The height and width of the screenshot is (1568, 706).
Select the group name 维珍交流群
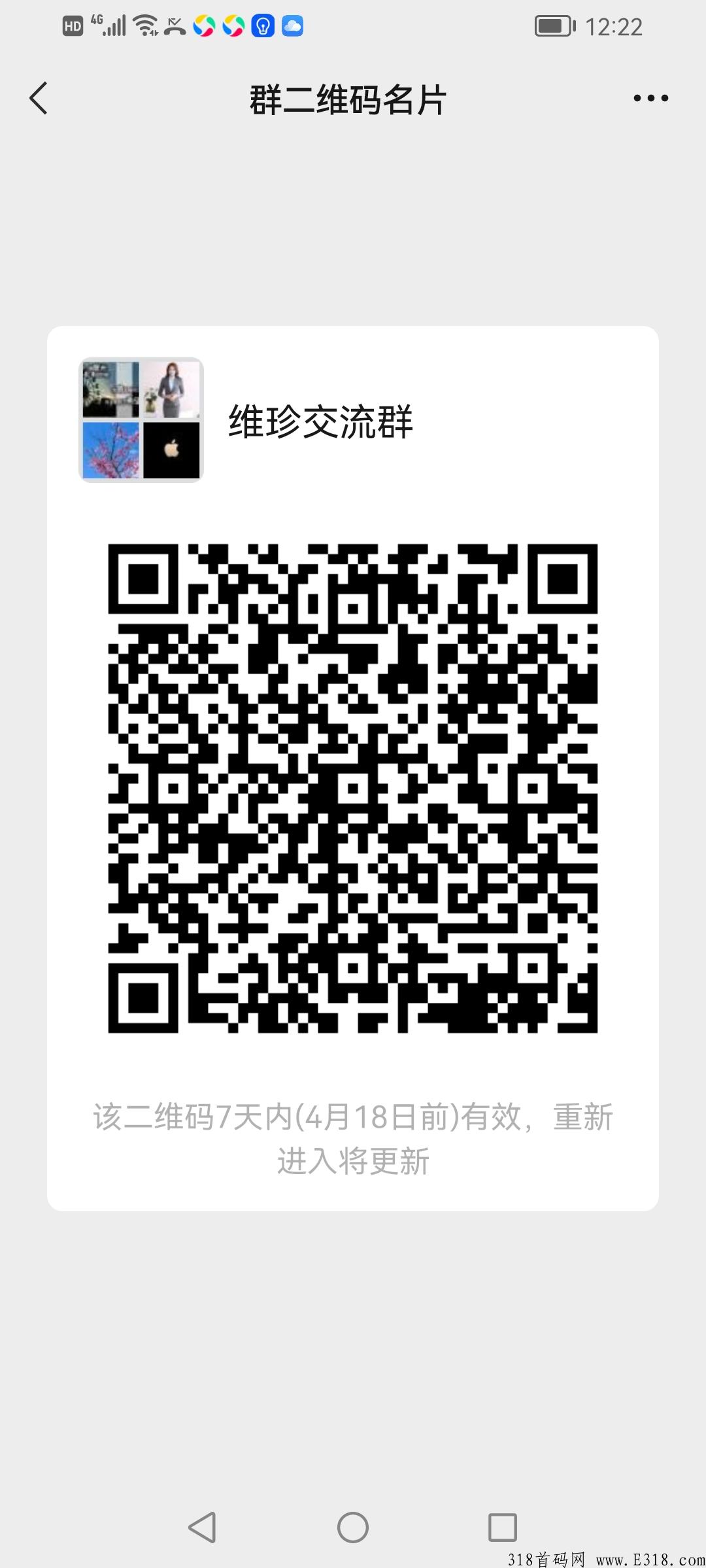click(322, 421)
